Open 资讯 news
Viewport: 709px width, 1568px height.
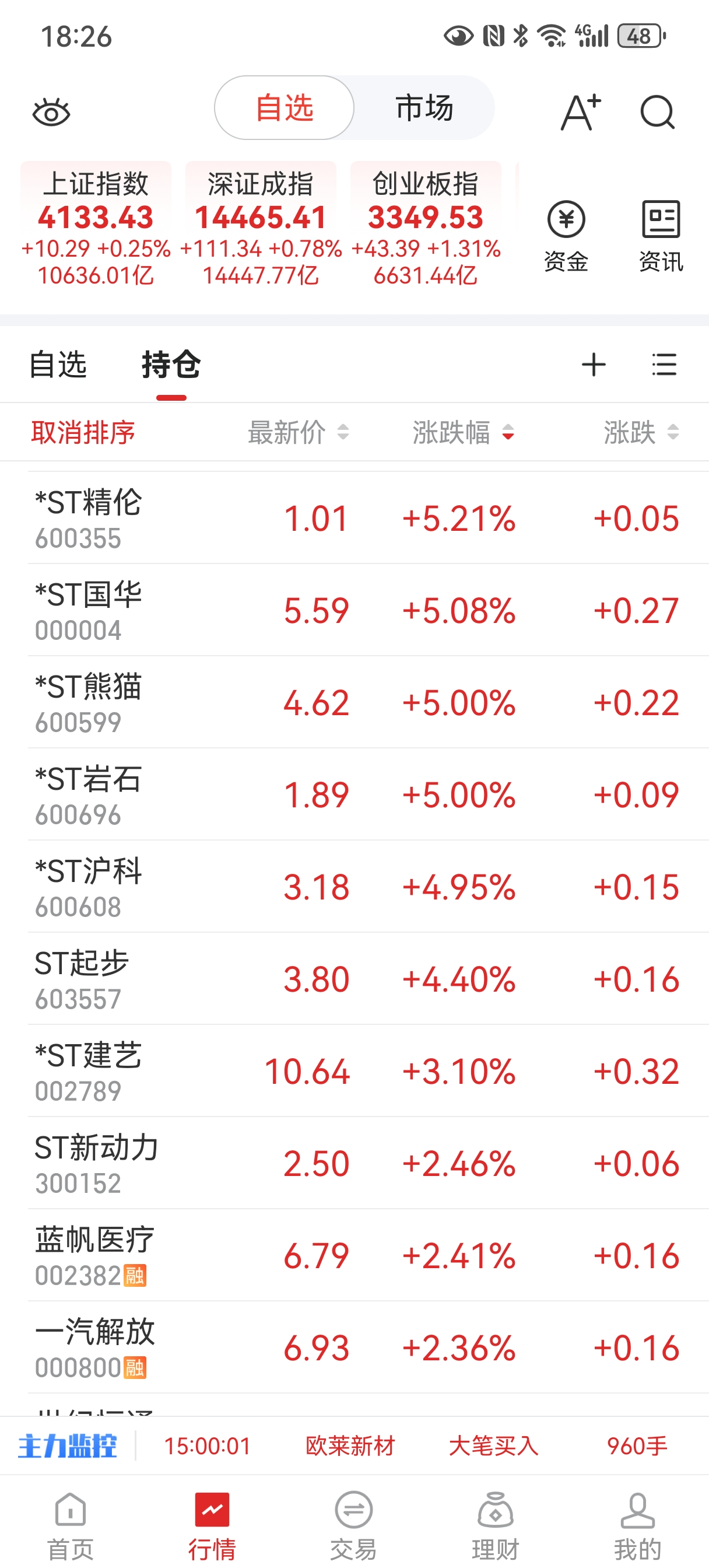[x=661, y=236]
